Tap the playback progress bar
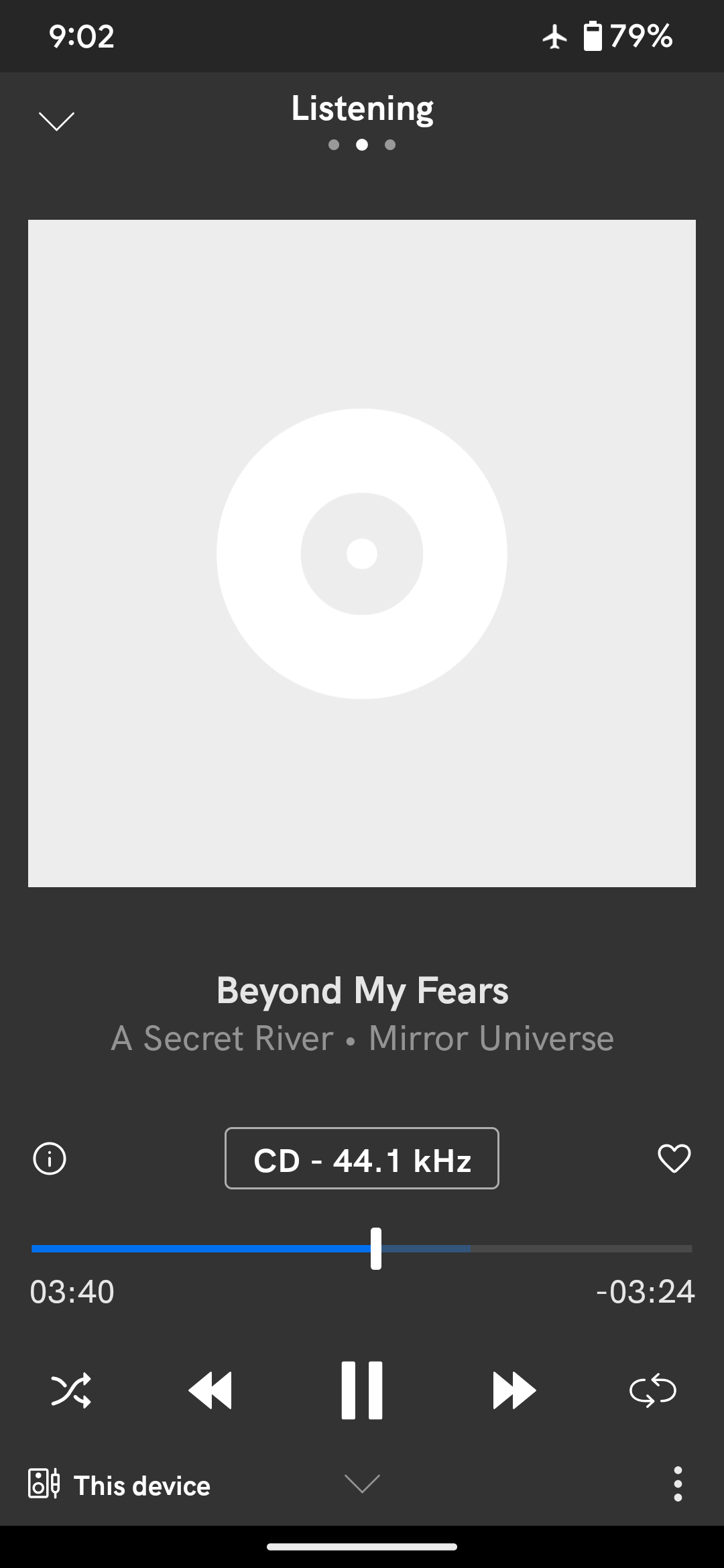This screenshot has width=724, height=1568. point(362,1249)
